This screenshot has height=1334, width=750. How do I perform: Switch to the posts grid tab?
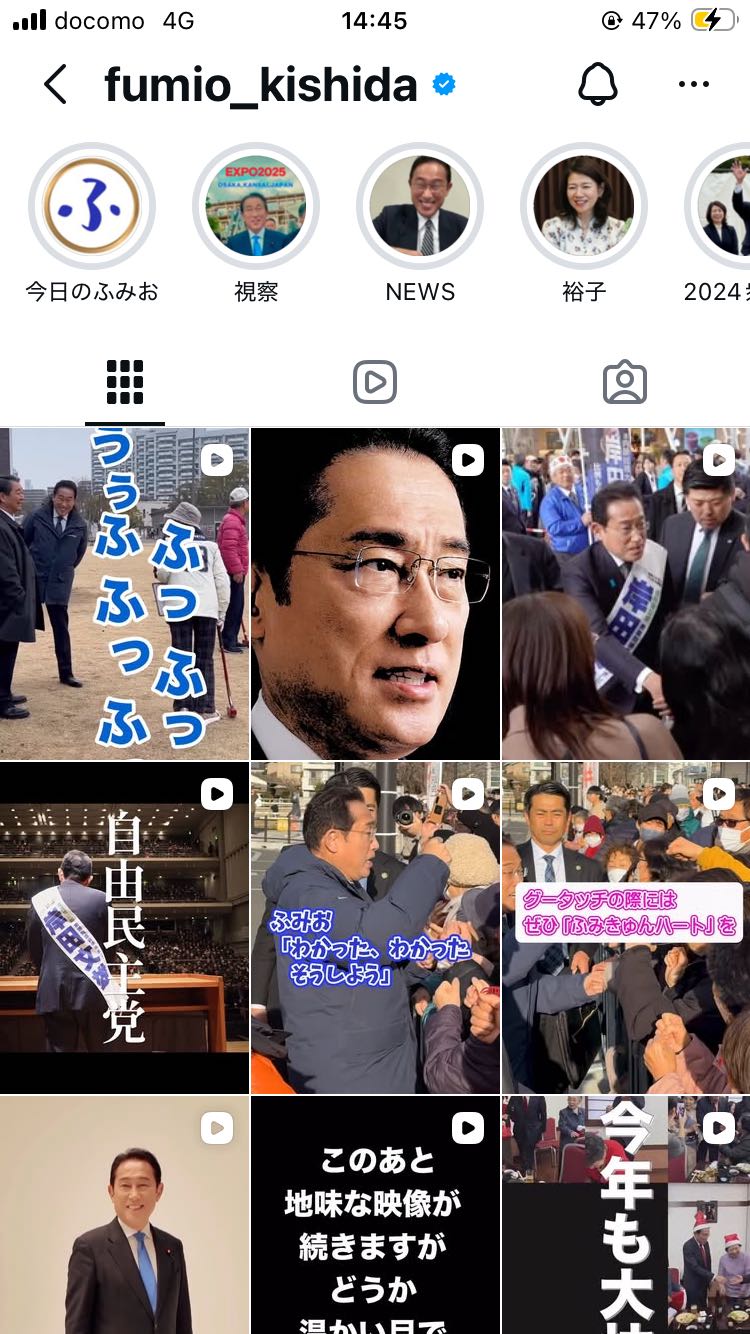click(125, 382)
